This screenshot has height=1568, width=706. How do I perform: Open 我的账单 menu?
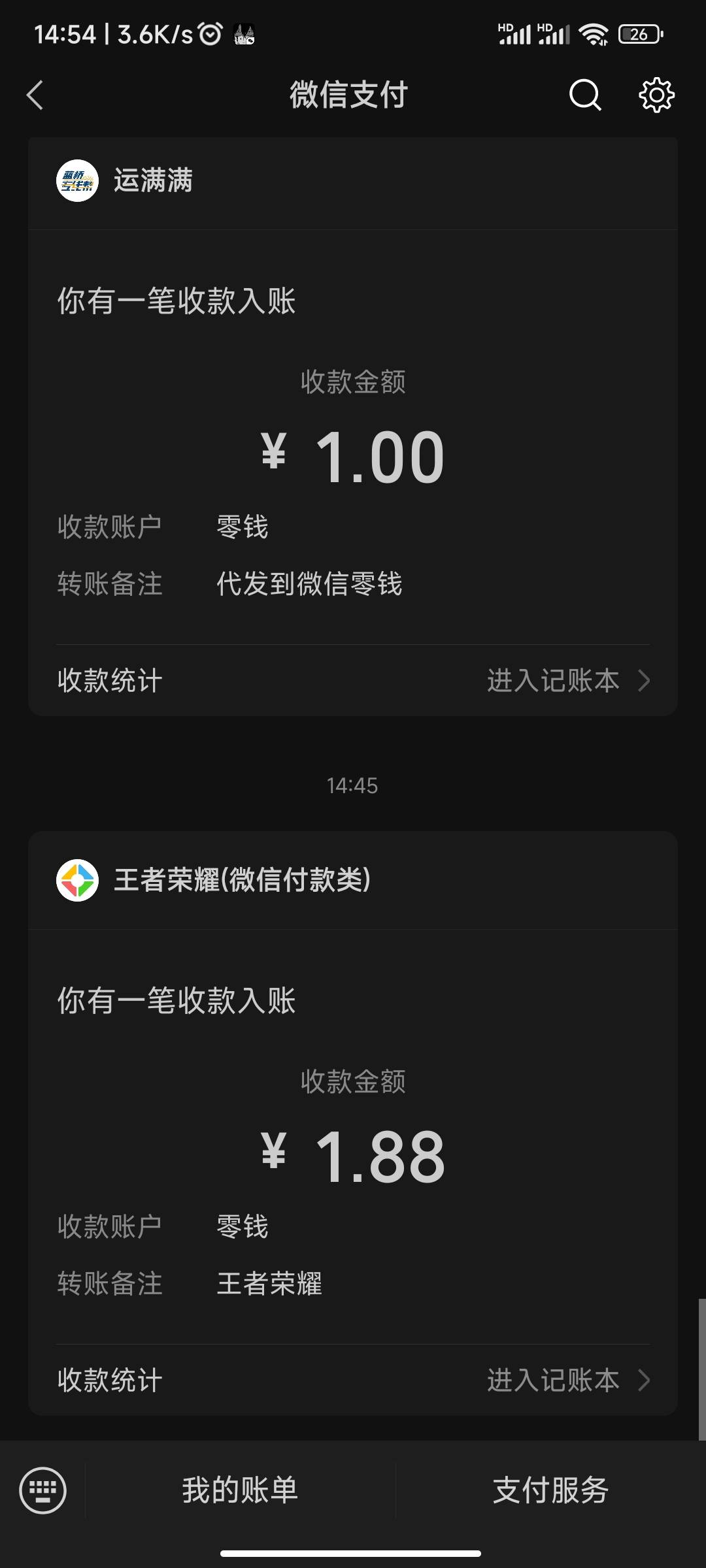pyautogui.click(x=240, y=1490)
